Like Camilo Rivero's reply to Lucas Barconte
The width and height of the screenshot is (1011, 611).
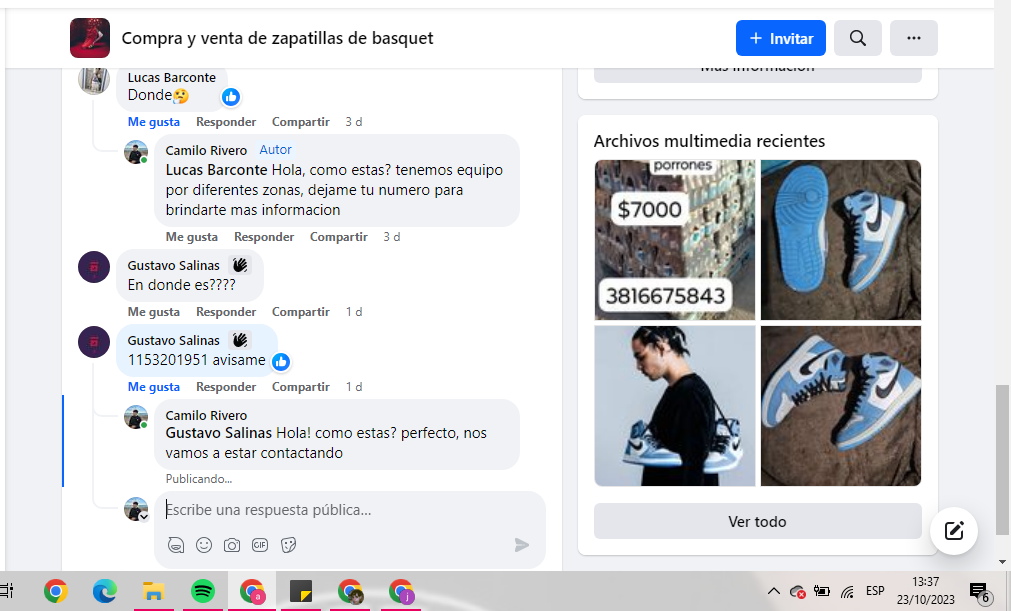point(191,237)
